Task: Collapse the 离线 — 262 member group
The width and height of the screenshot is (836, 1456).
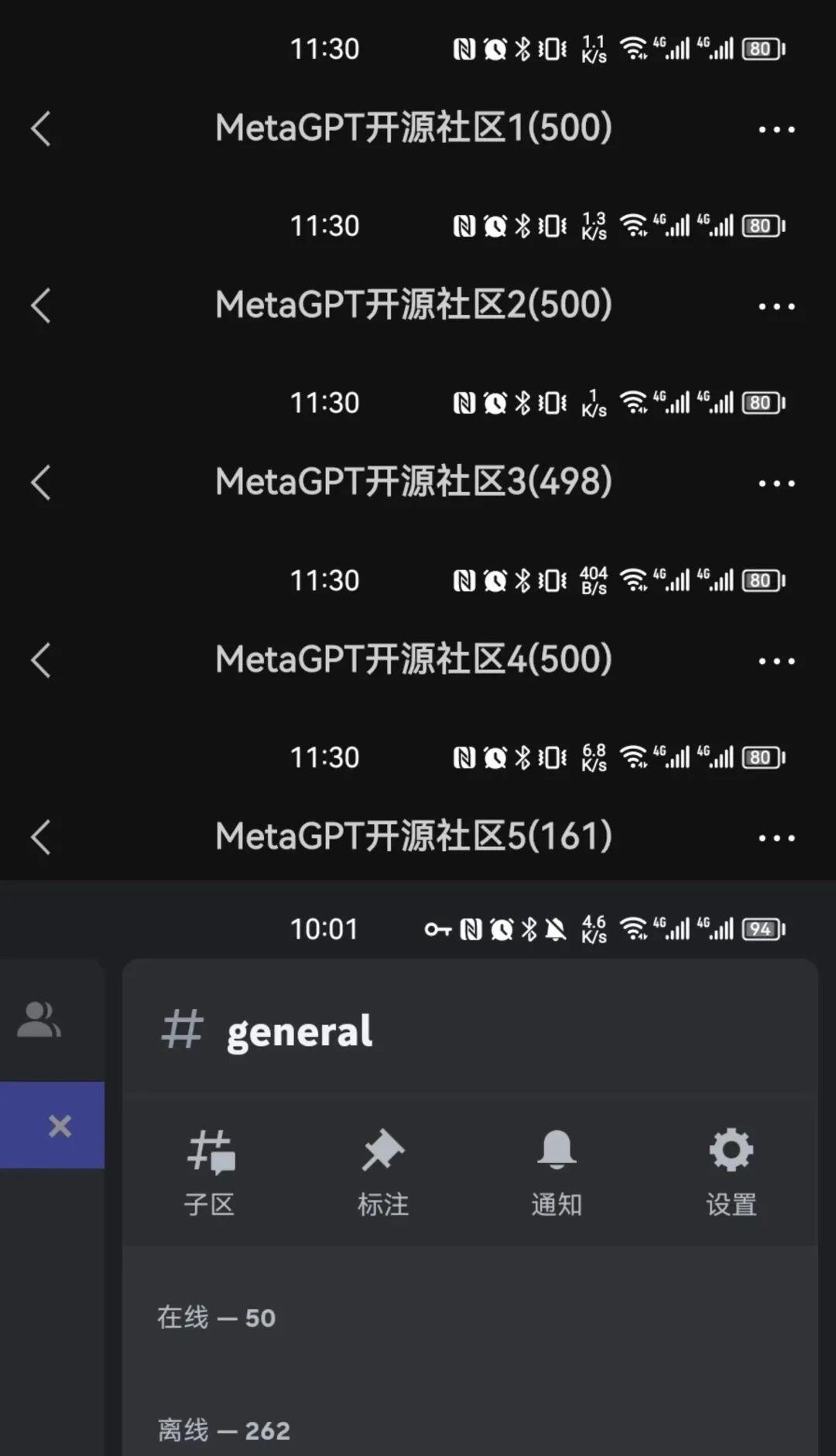Action: tap(222, 1430)
